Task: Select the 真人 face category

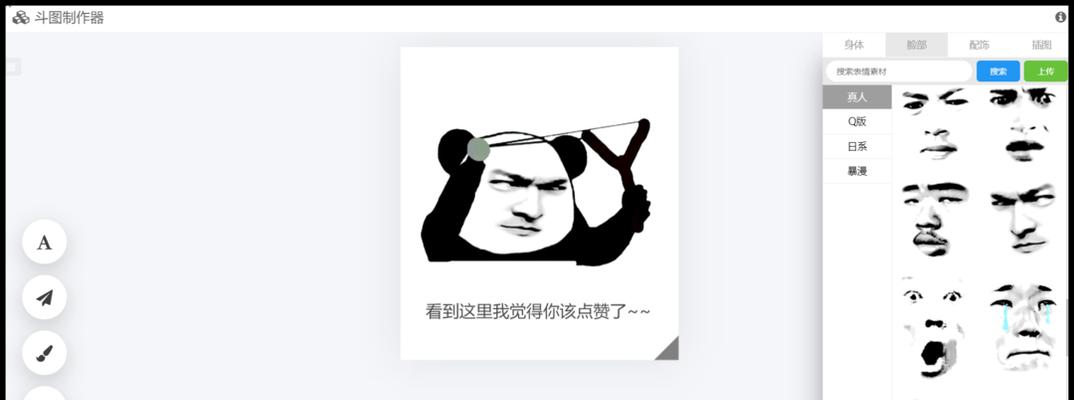Action: pyautogui.click(x=856, y=97)
